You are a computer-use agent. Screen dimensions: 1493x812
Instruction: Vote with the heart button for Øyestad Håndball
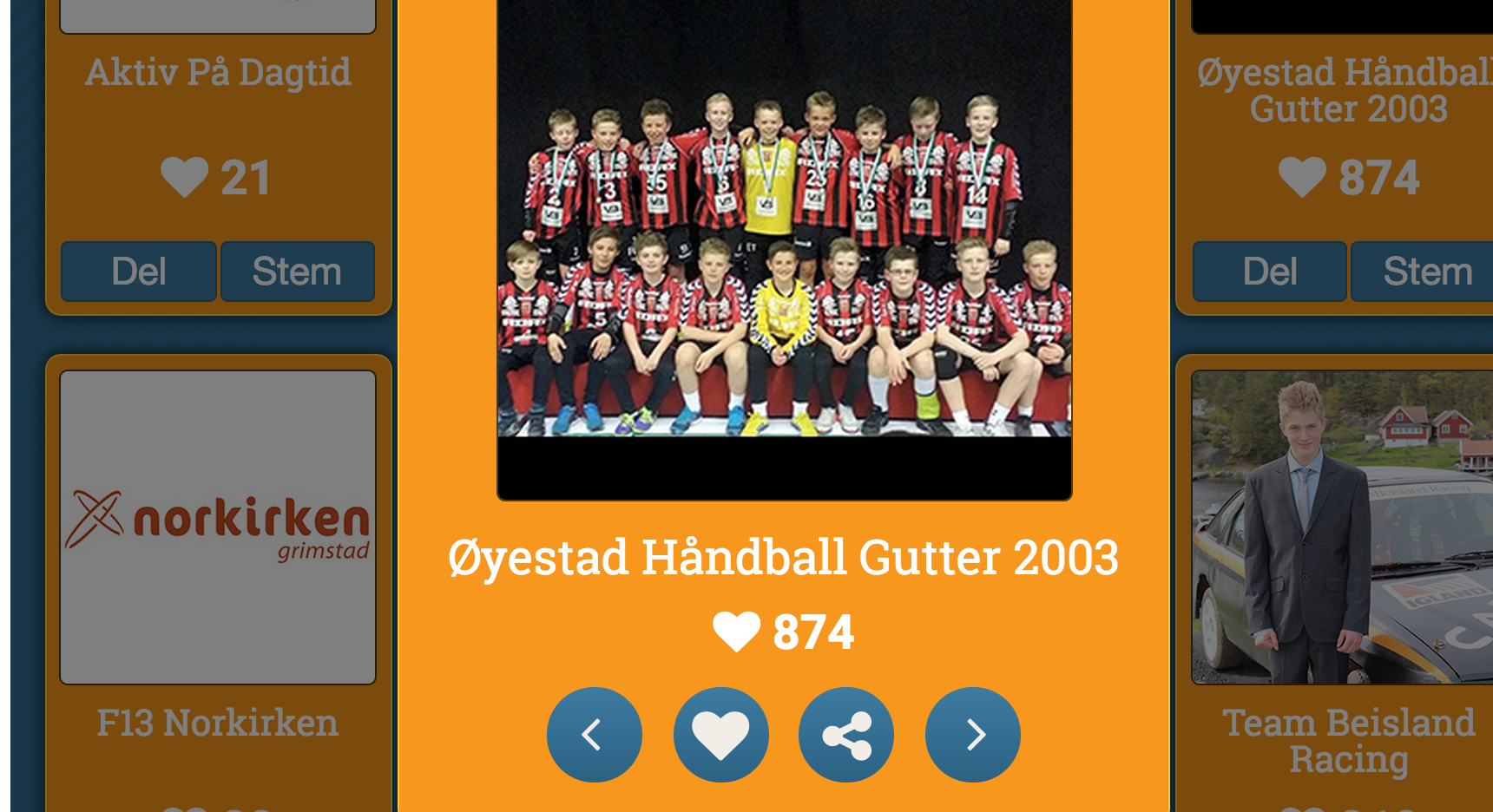[720, 735]
